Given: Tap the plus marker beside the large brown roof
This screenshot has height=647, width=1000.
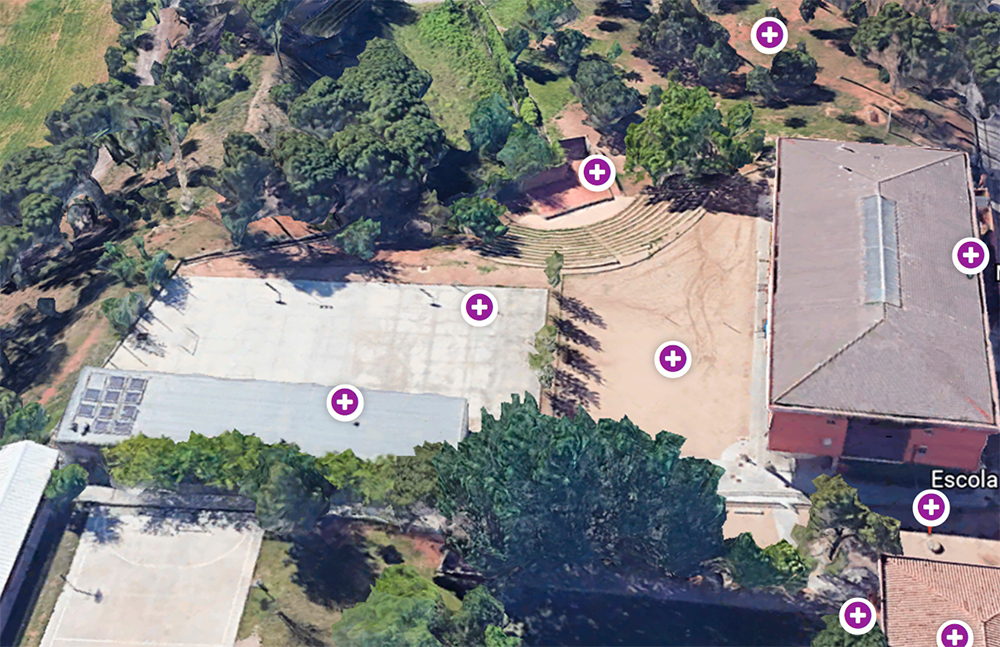Looking at the screenshot, I should point(970,255).
